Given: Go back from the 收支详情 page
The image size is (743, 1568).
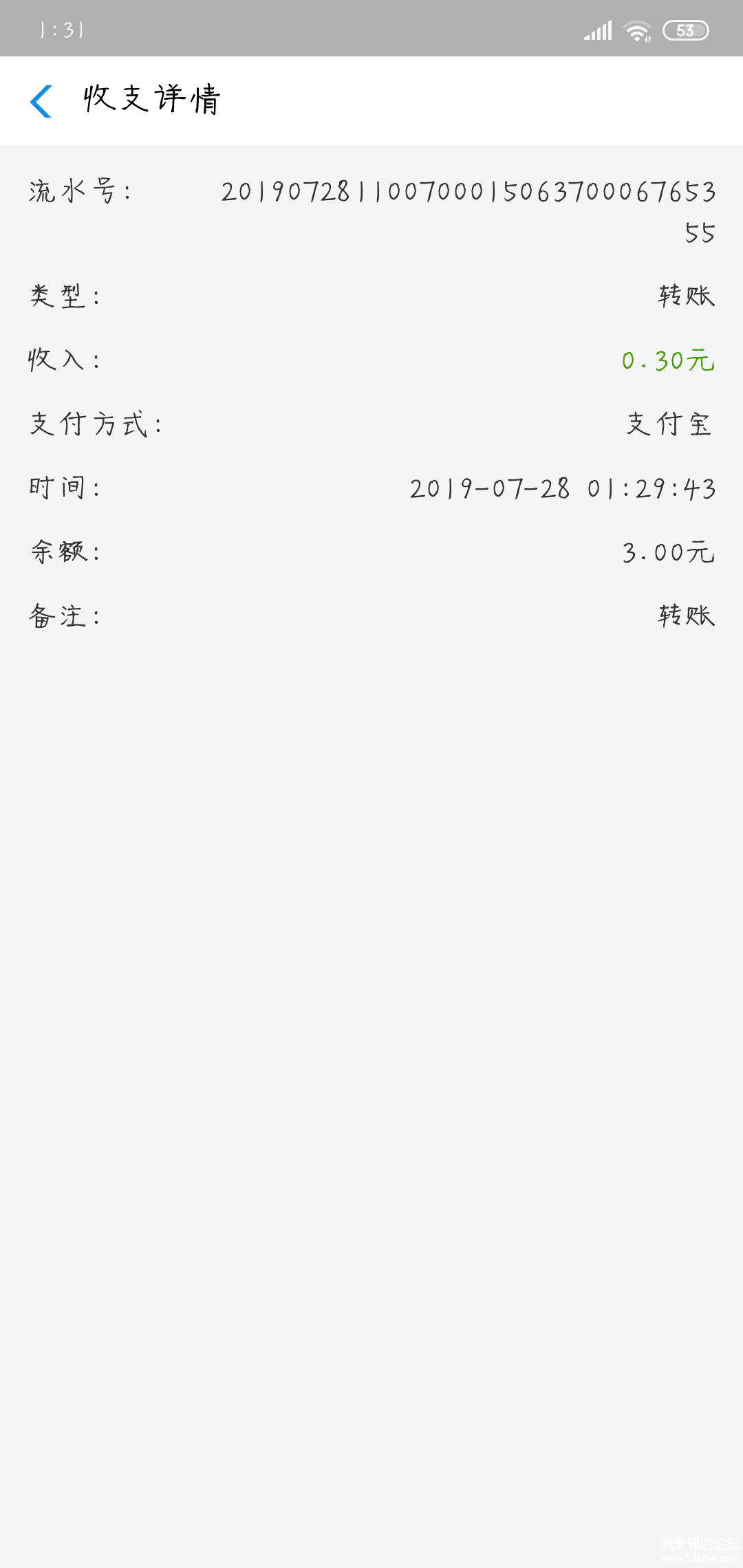Looking at the screenshot, I should pos(41,101).
